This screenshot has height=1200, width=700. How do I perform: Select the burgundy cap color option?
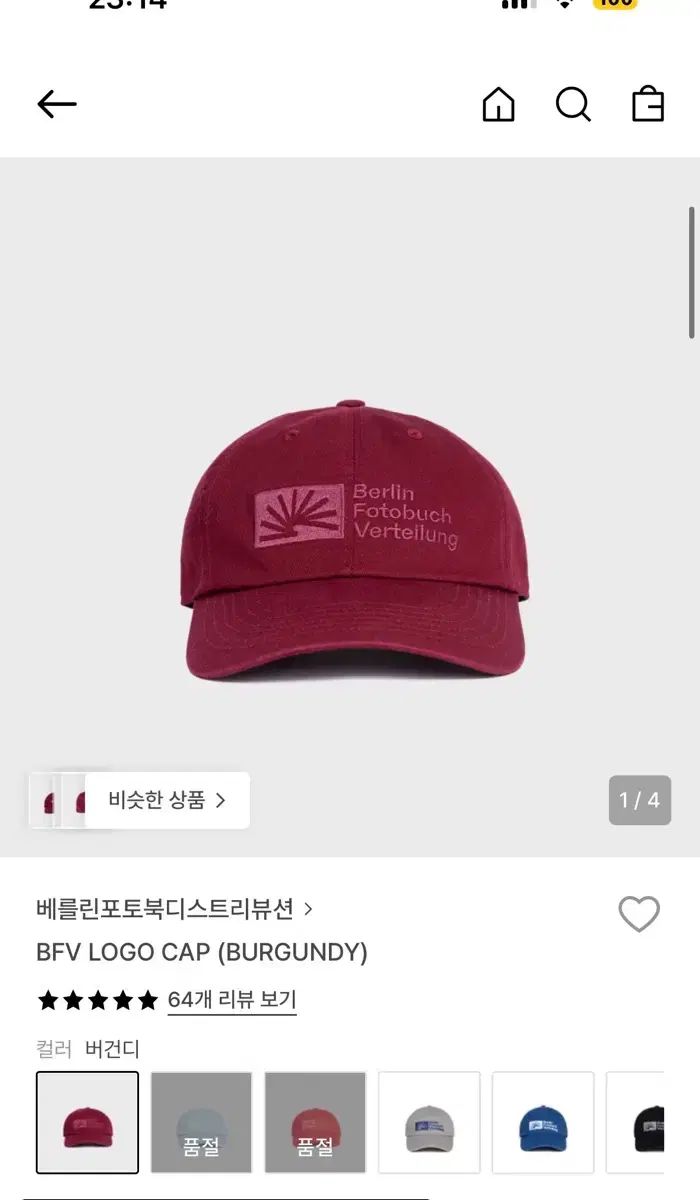88,1122
